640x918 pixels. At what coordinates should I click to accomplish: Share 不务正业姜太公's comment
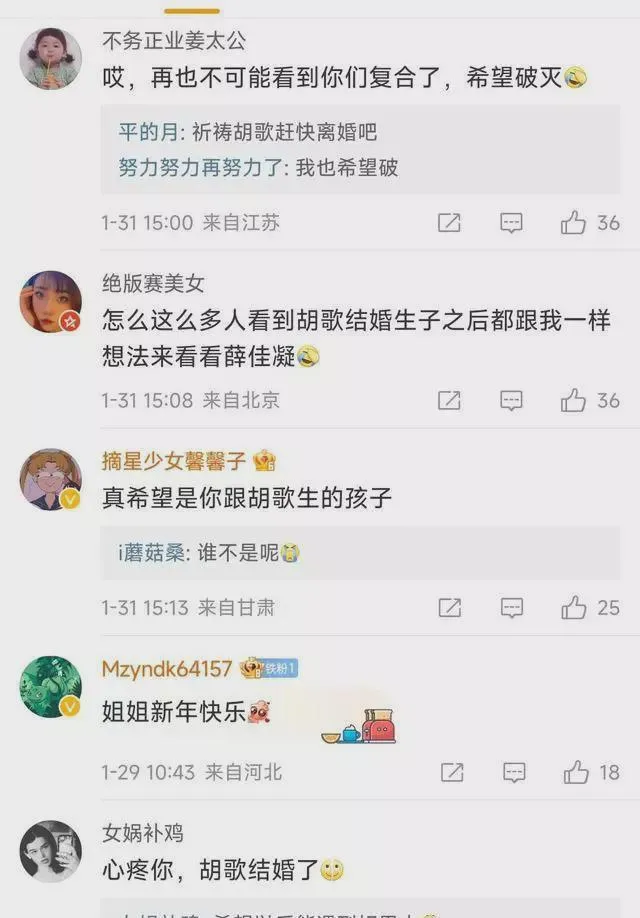449,223
